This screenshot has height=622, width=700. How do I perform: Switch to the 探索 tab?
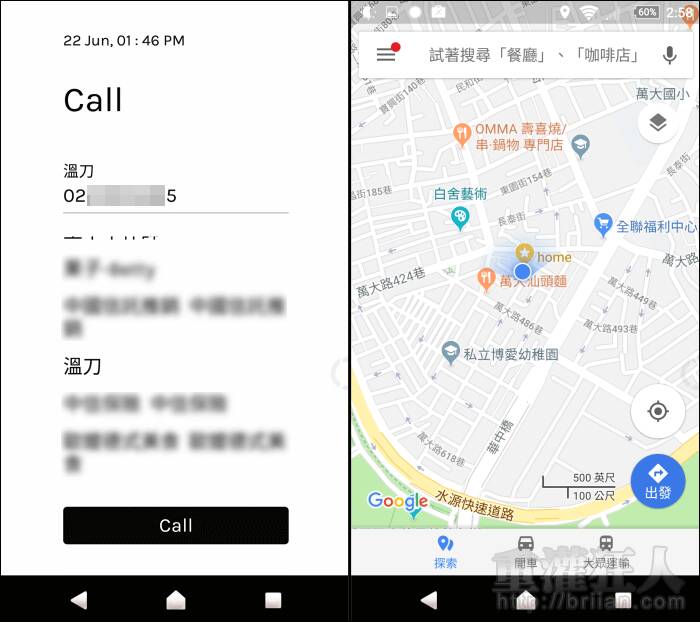(446, 551)
